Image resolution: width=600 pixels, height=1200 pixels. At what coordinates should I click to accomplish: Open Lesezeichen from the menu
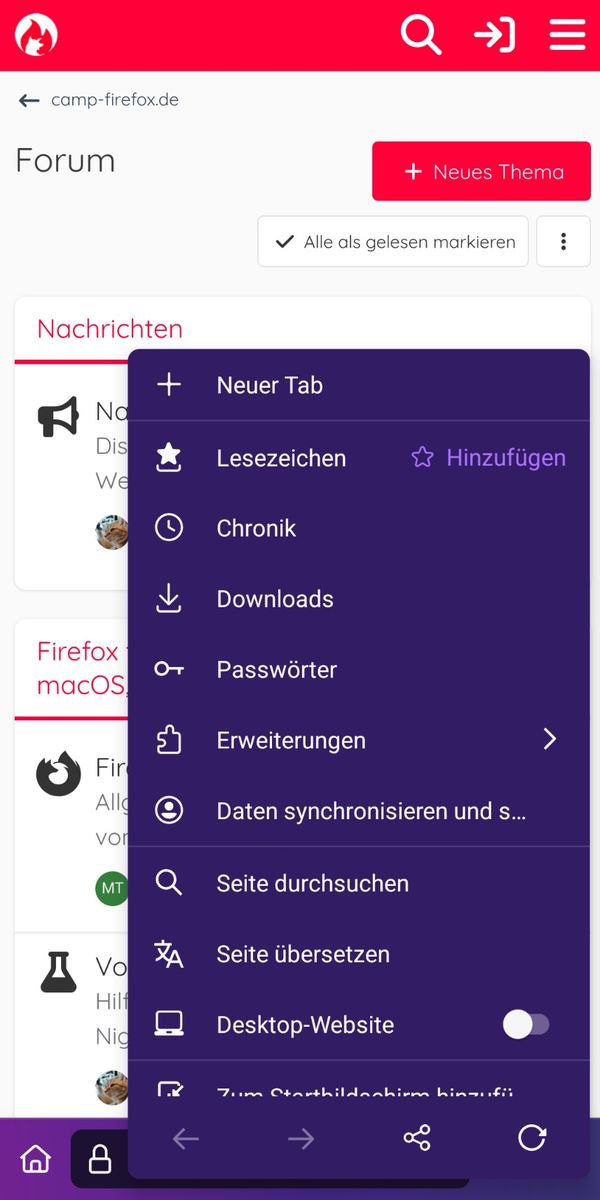click(281, 458)
